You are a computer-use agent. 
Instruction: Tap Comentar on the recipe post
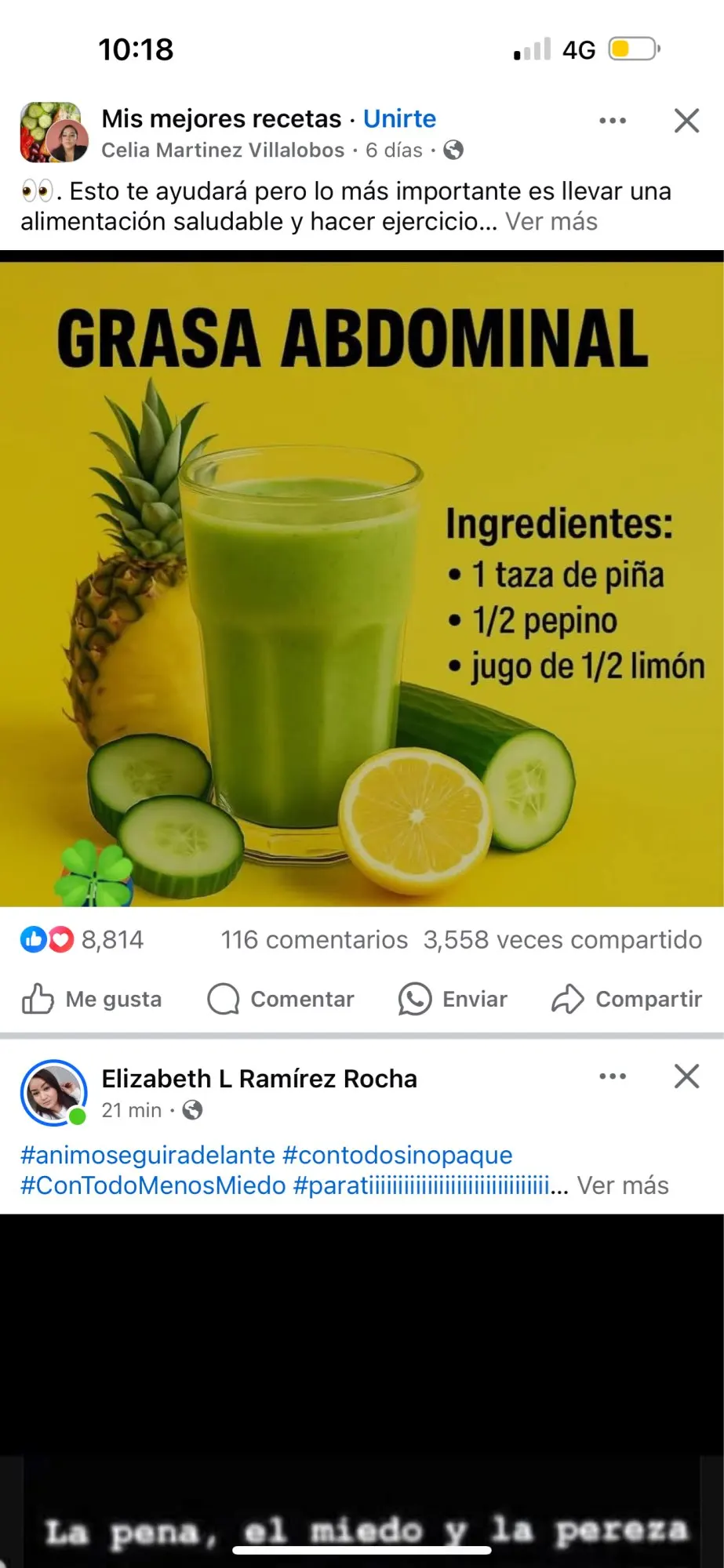280,999
